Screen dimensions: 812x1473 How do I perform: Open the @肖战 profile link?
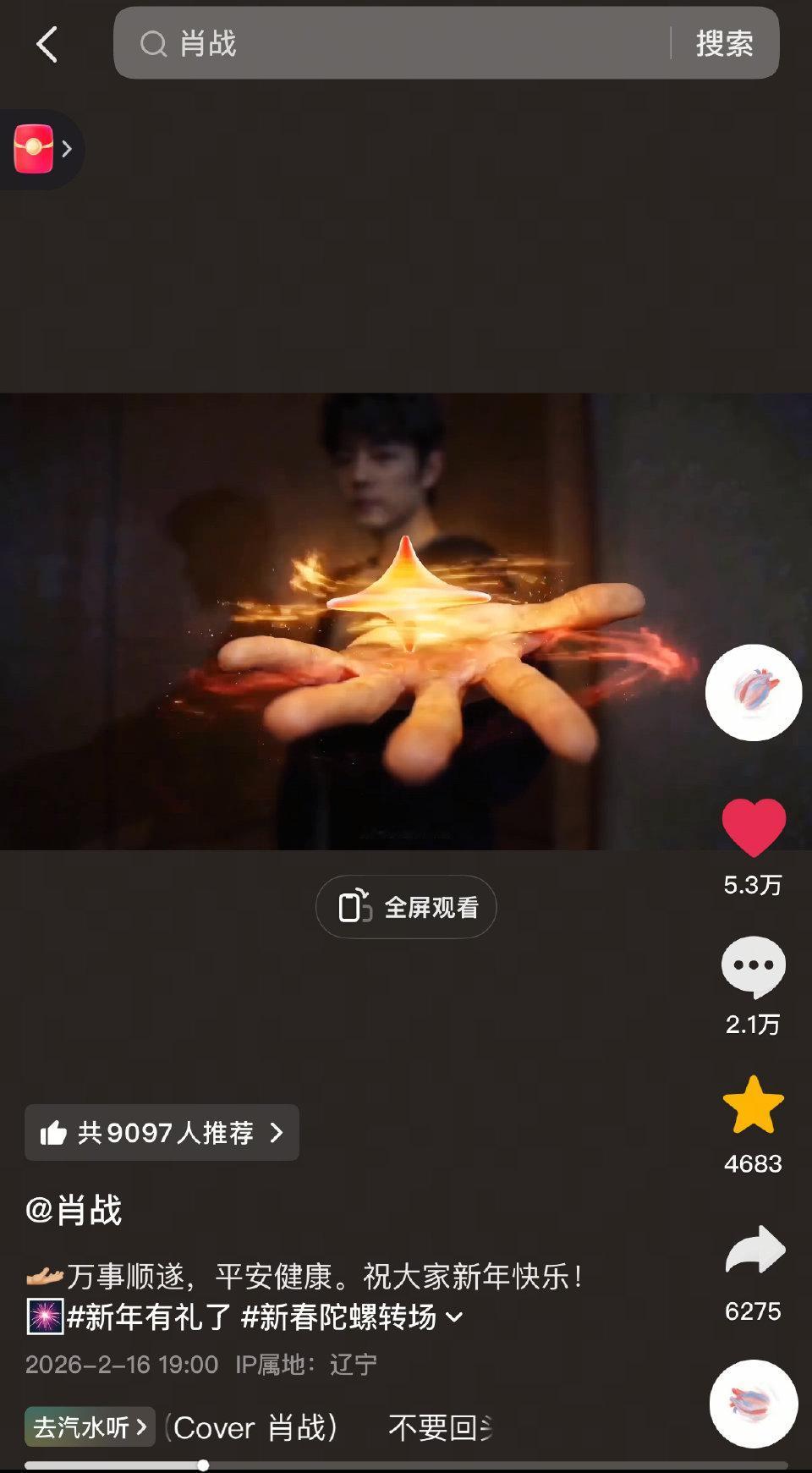pos(74,1212)
